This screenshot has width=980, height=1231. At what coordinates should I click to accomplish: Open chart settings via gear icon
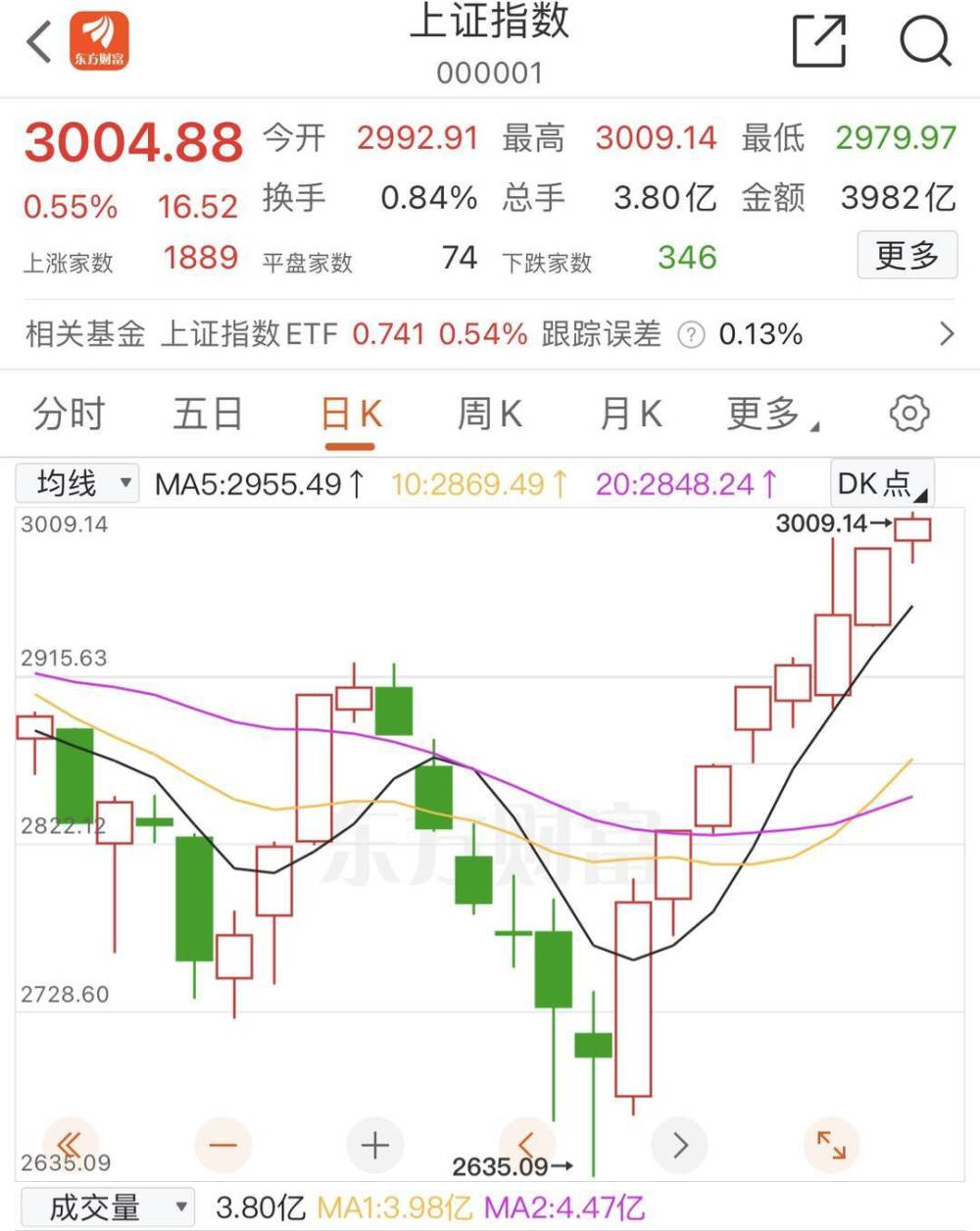pyautogui.click(x=908, y=413)
